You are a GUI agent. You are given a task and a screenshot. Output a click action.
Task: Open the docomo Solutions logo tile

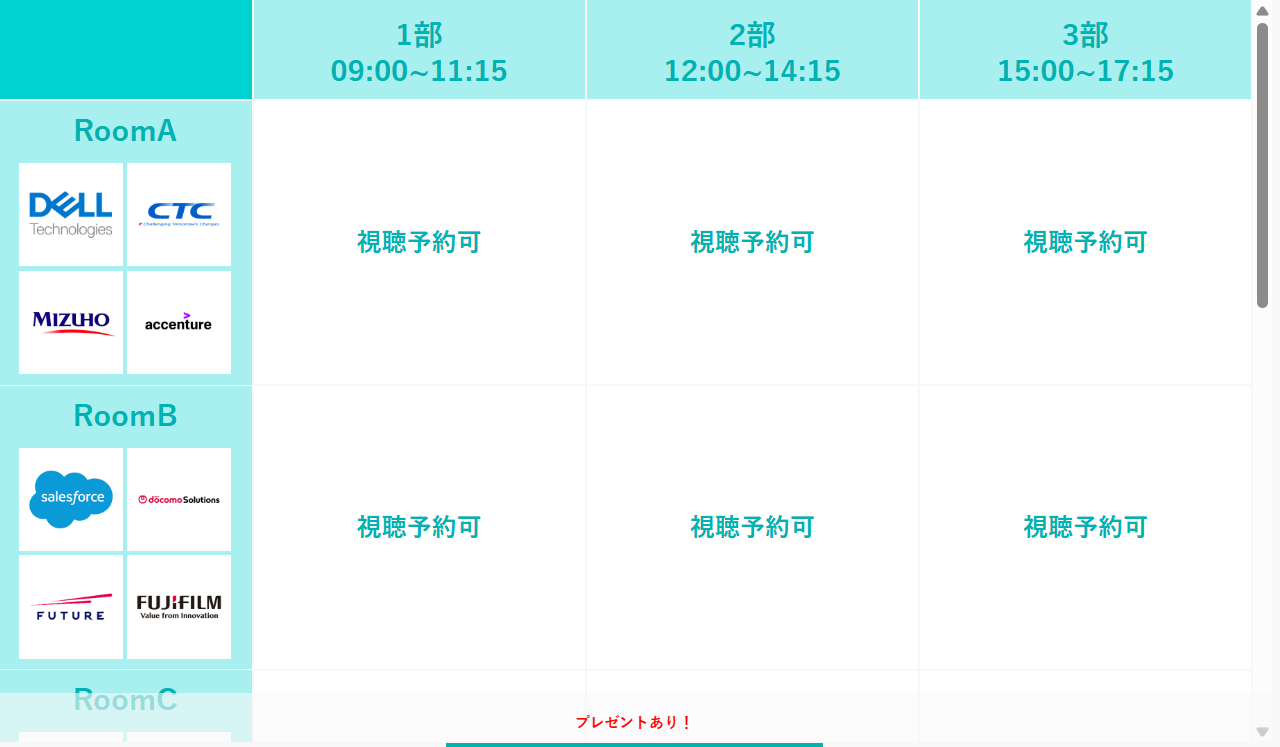coord(179,499)
